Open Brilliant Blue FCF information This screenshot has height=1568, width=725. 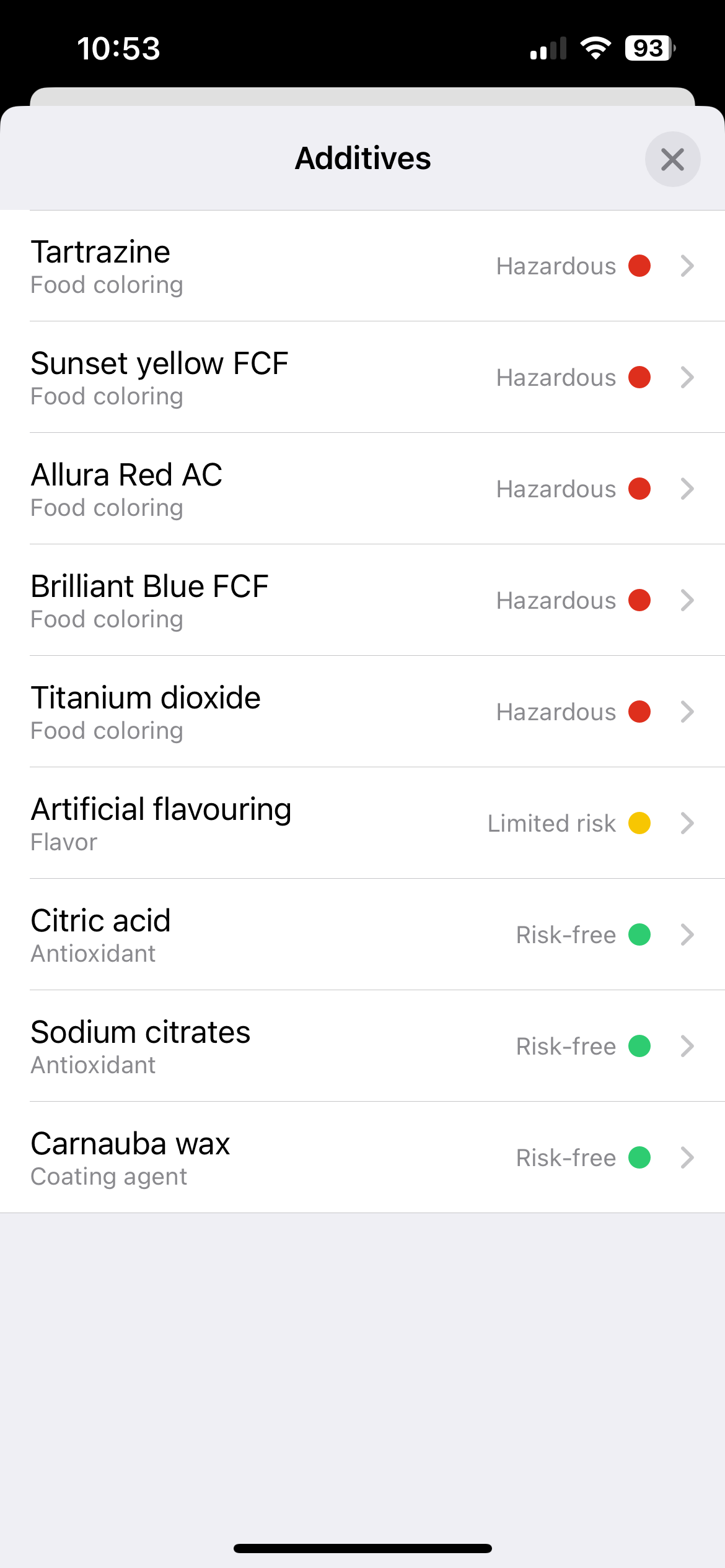(362, 601)
